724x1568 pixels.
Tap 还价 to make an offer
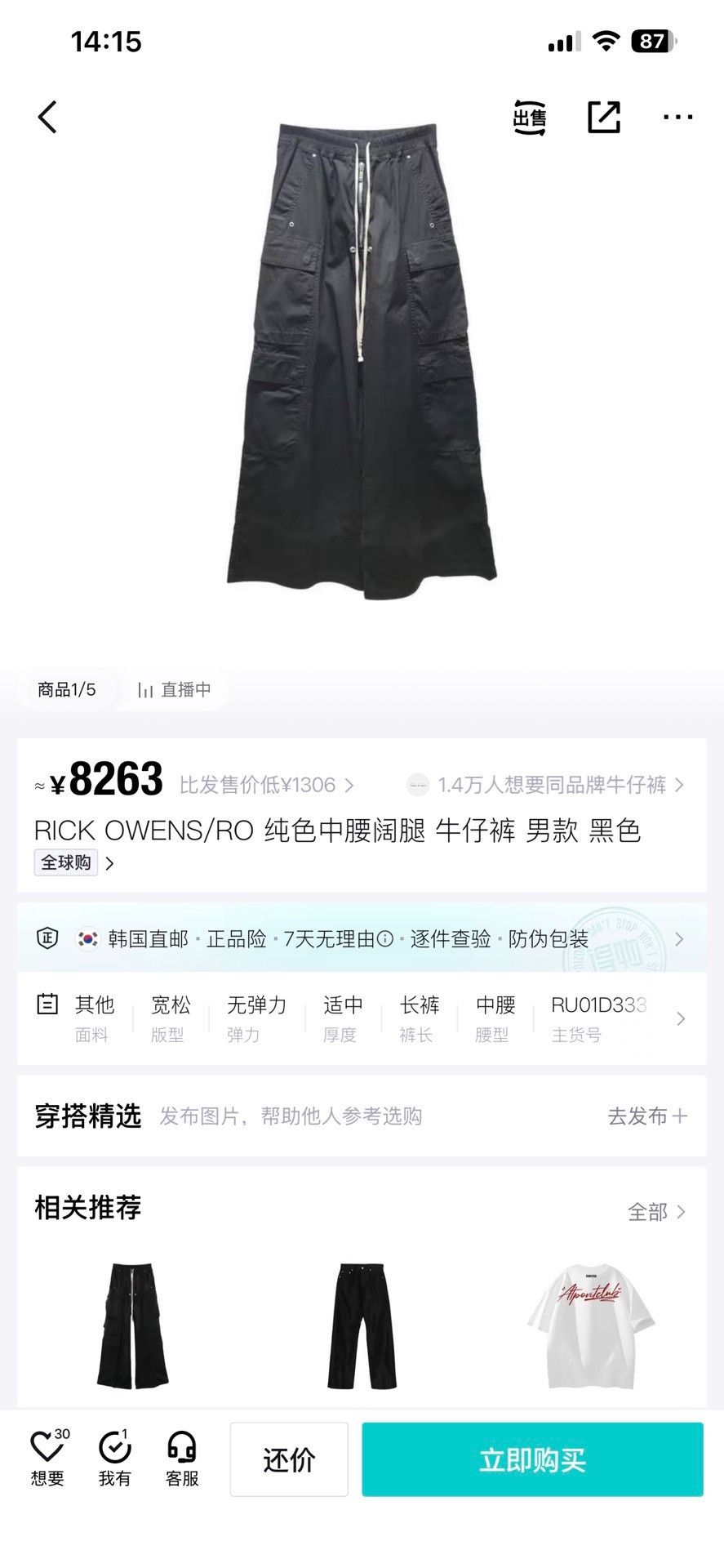click(x=289, y=1459)
